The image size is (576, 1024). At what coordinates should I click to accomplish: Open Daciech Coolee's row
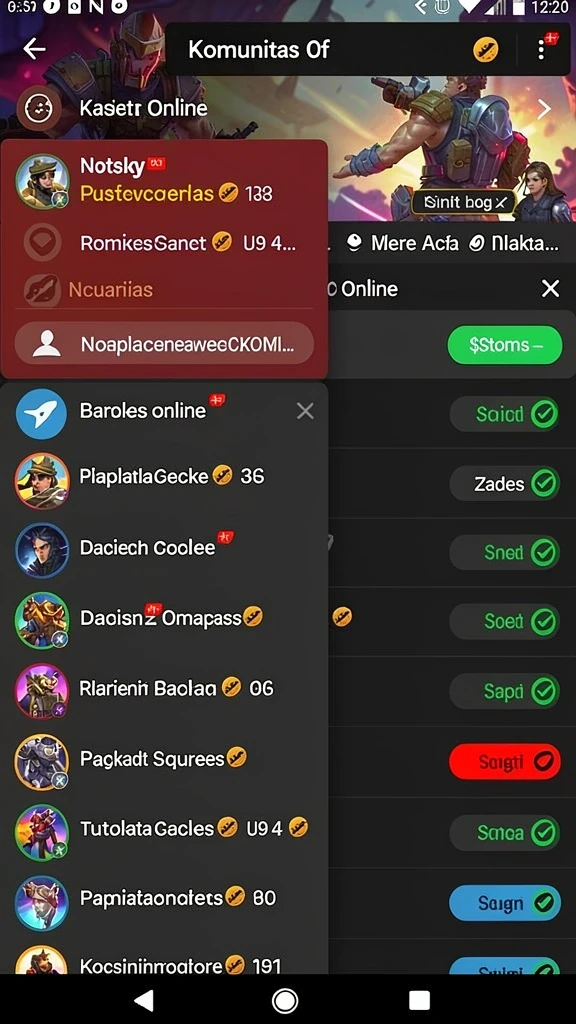[164, 549]
